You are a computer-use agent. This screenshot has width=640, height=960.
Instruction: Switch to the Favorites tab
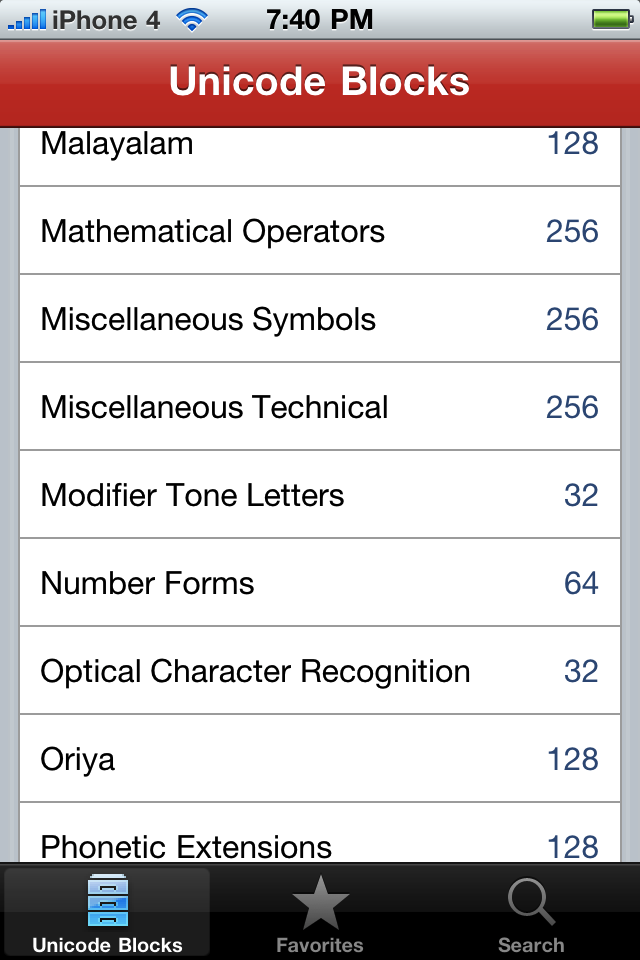320,914
